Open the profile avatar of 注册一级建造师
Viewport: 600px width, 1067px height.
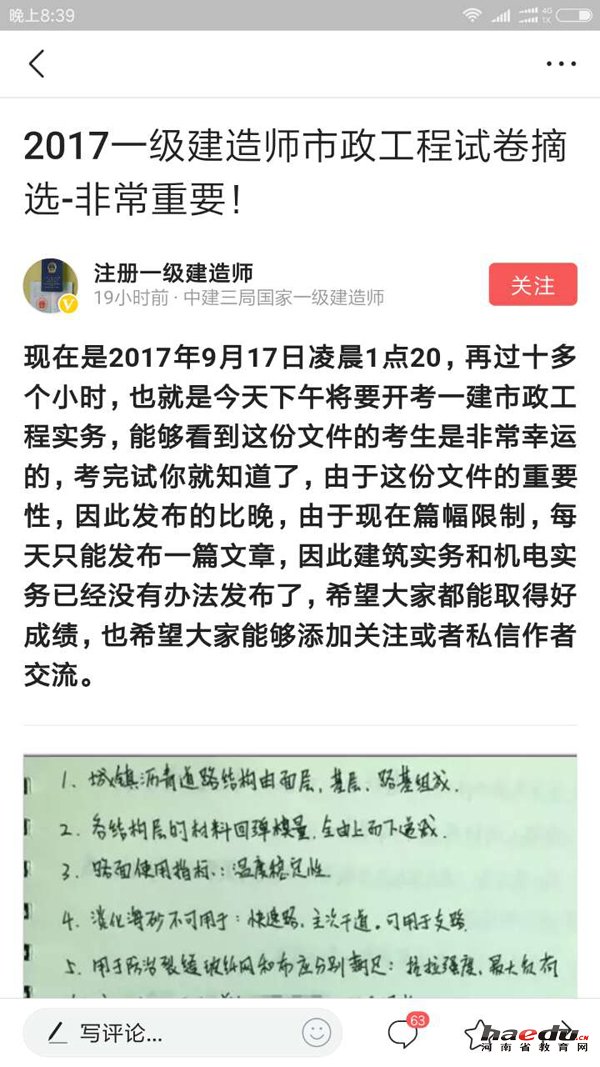(x=51, y=285)
